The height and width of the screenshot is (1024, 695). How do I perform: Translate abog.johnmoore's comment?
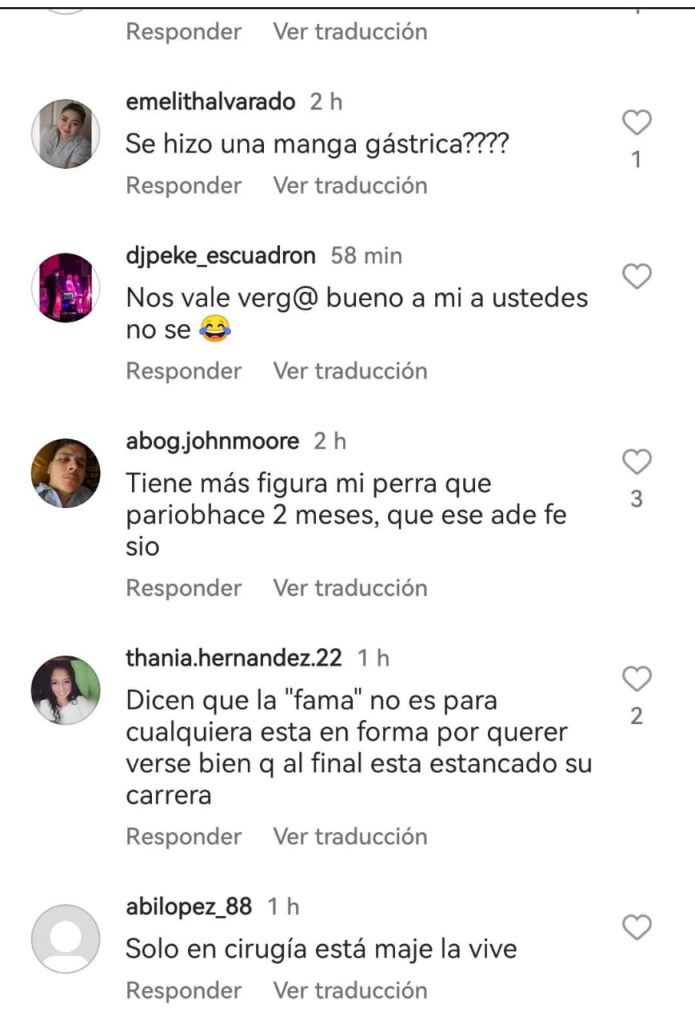(x=350, y=588)
